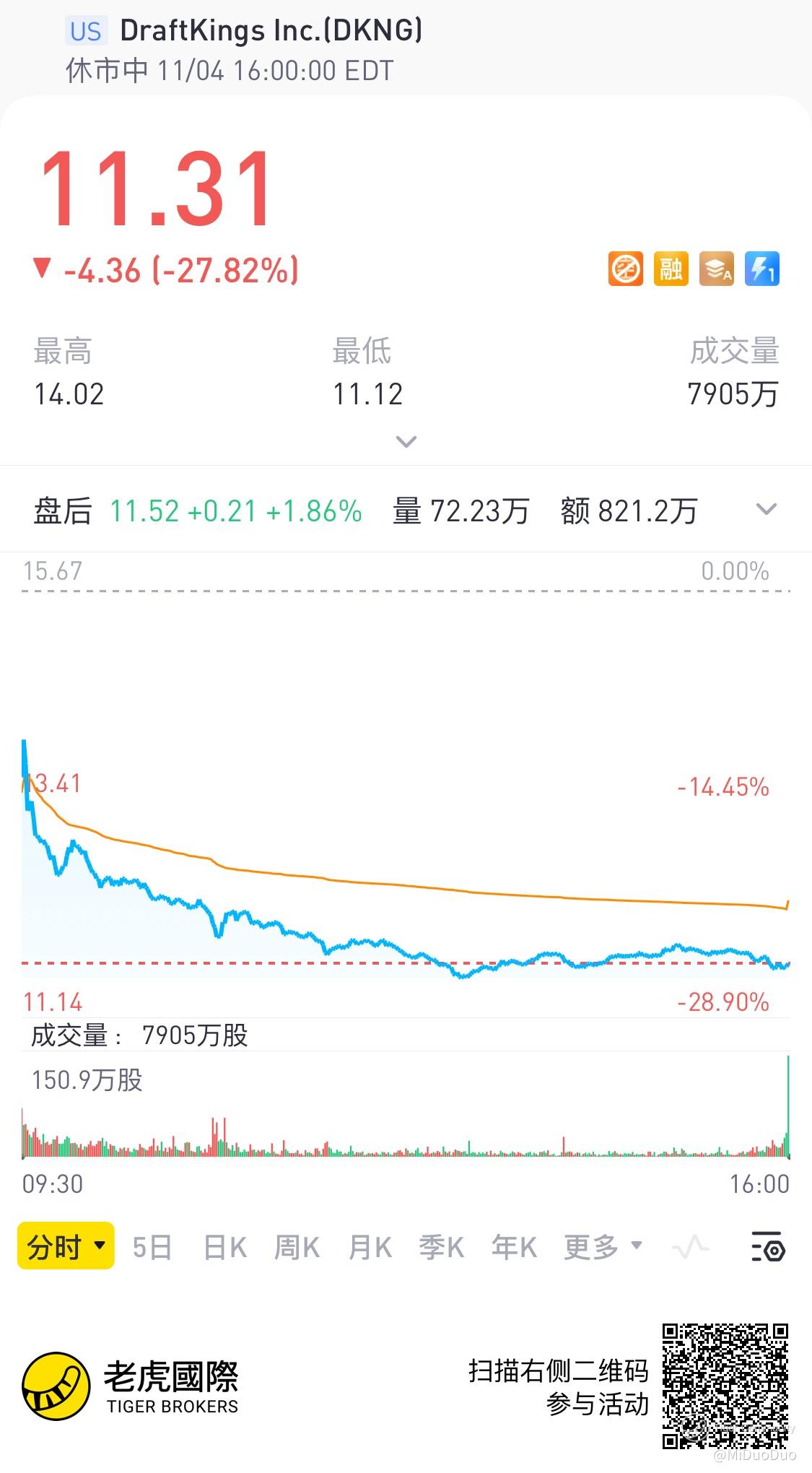812x1473 pixels.
Task: Switch to the 年K yearly chart
Action: pos(514,1248)
